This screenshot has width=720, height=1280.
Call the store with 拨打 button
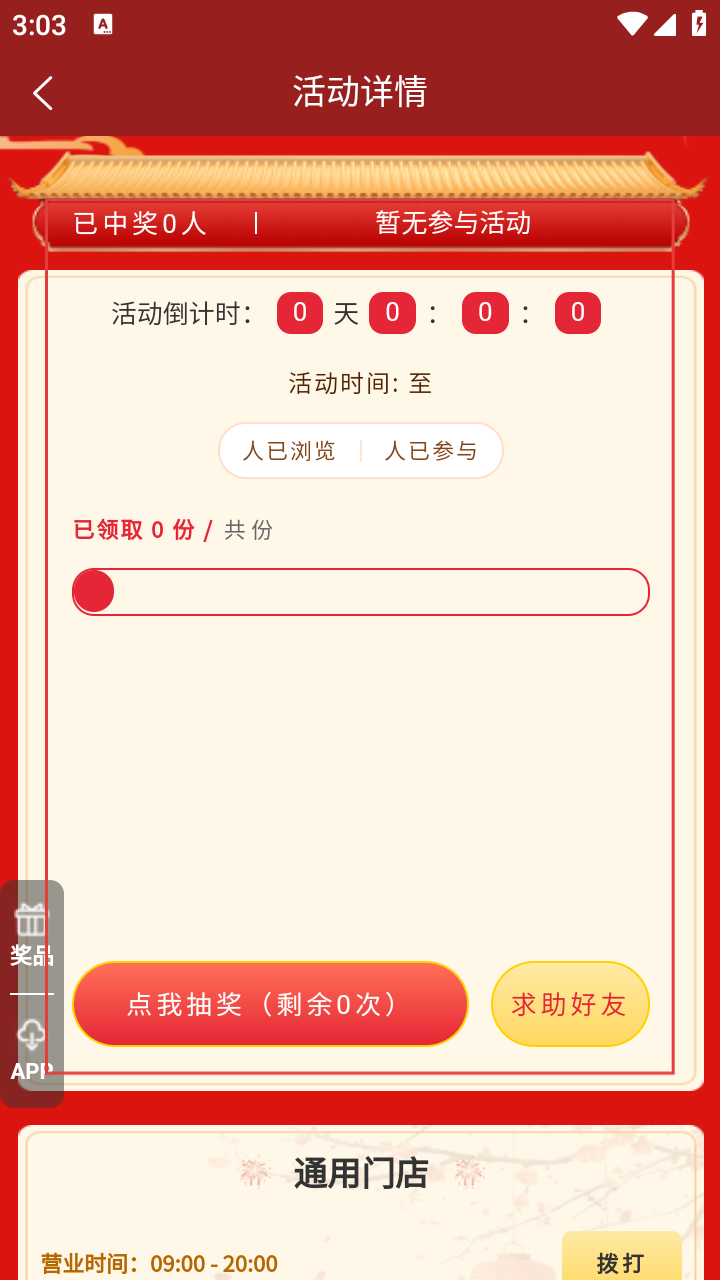(621, 1260)
